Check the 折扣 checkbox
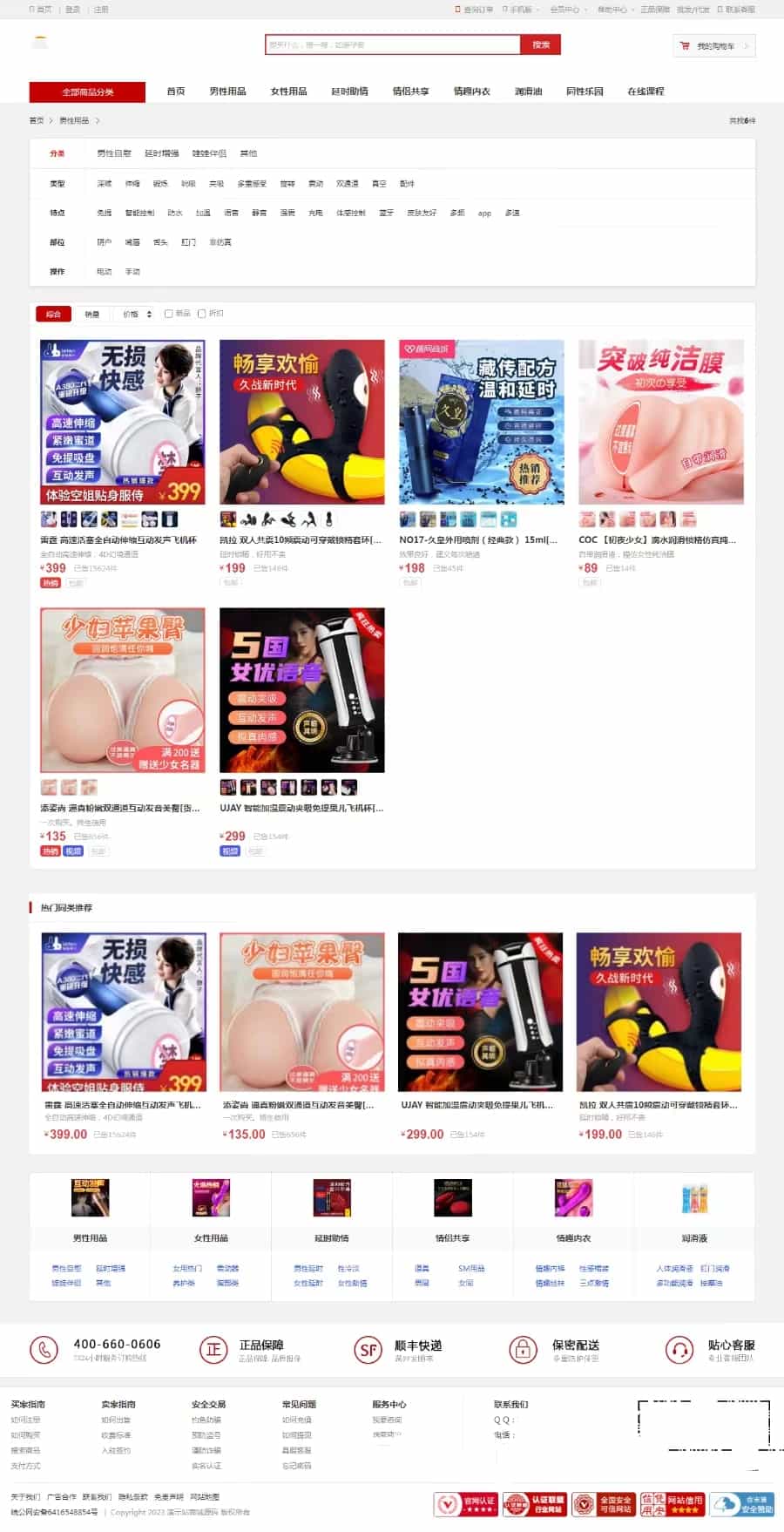The image size is (784, 1532). pos(202,314)
